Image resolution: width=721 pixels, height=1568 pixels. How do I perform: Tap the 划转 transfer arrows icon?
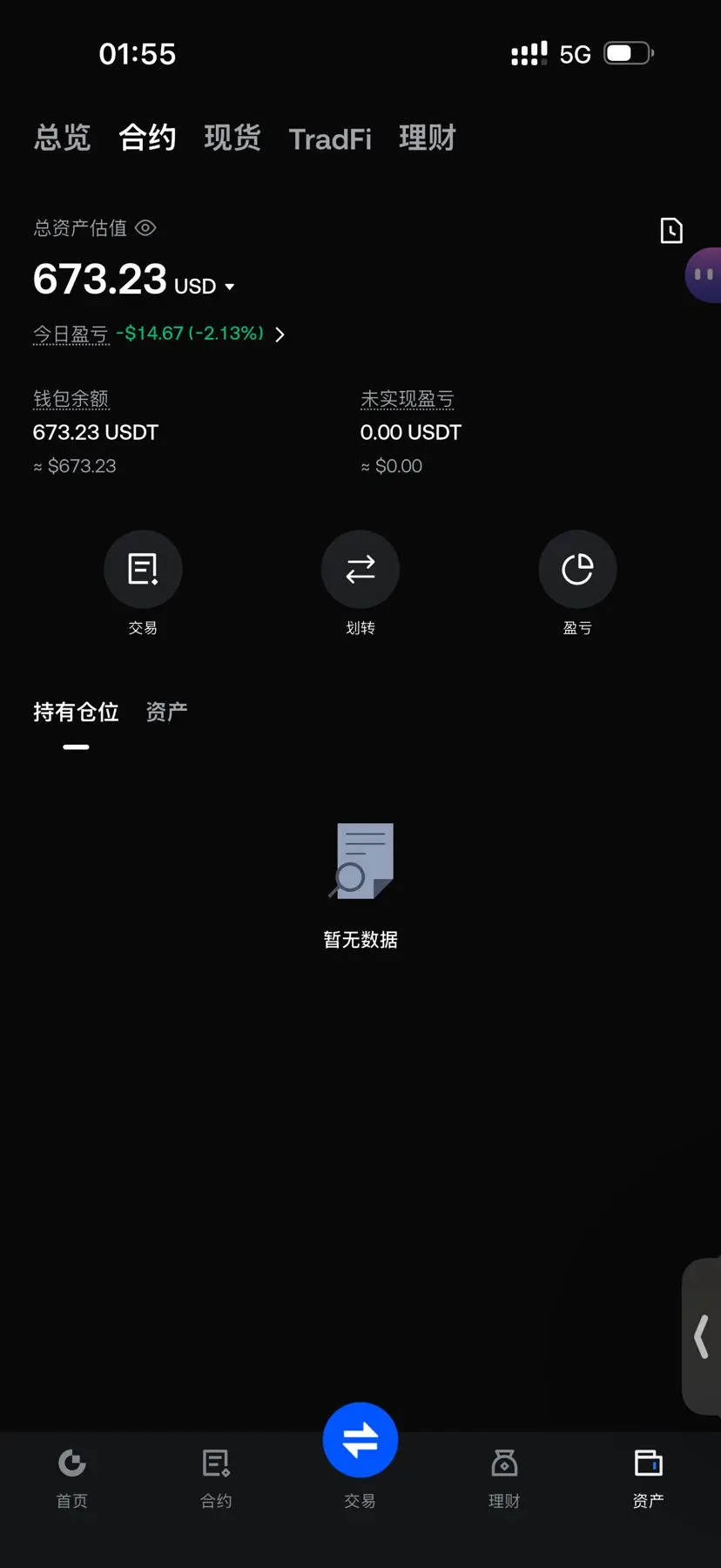coord(360,569)
